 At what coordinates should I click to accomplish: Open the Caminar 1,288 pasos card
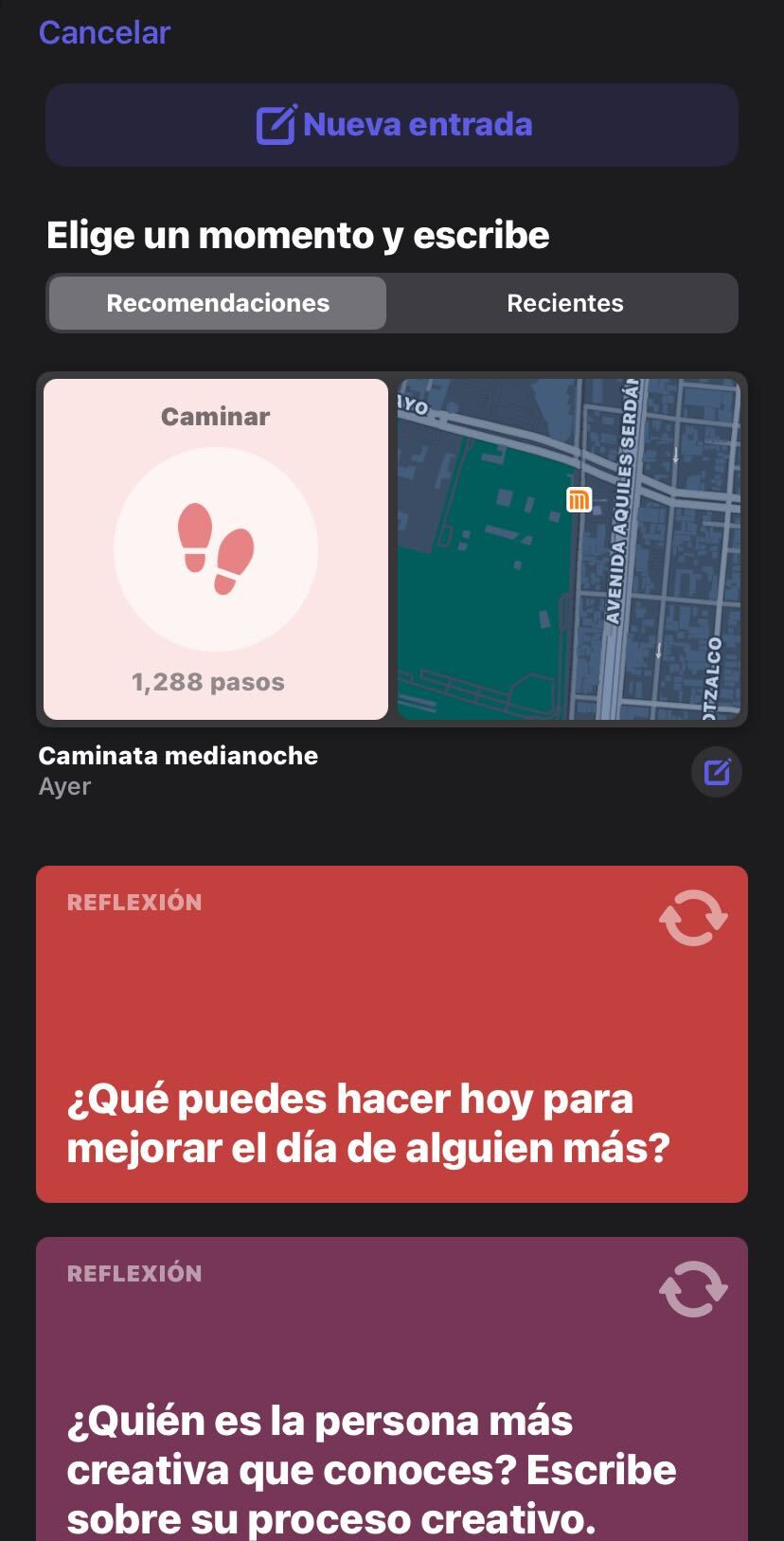216,549
